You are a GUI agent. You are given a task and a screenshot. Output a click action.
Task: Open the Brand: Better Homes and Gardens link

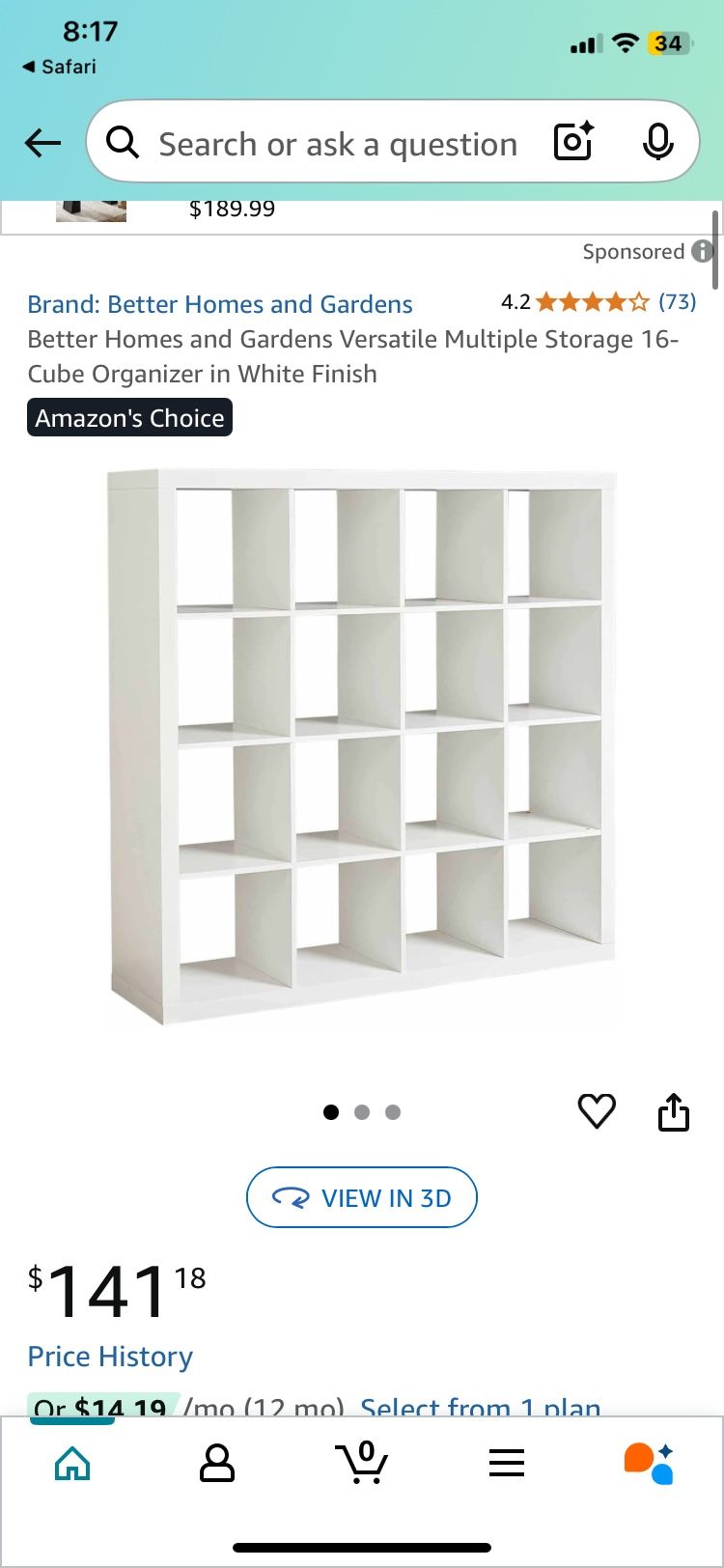[x=220, y=304]
